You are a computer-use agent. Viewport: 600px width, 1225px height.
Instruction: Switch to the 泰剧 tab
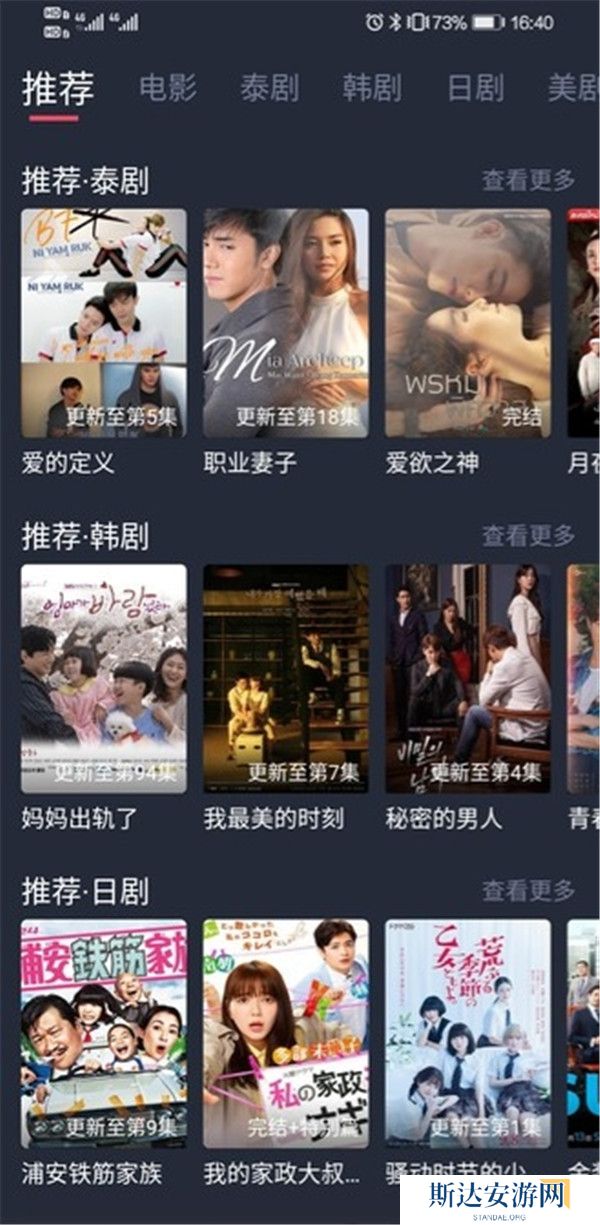269,88
